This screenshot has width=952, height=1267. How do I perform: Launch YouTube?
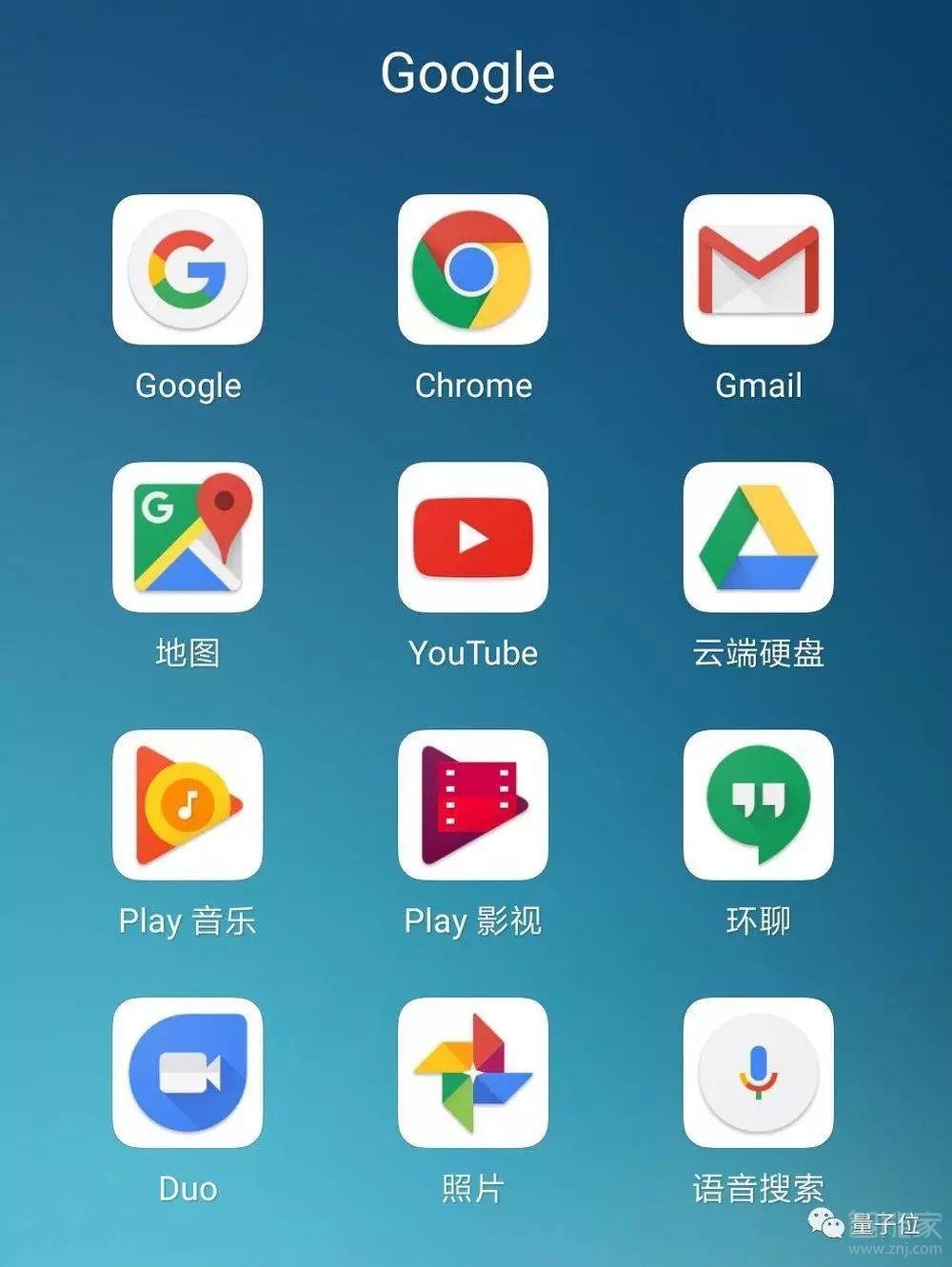click(x=473, y=538)
